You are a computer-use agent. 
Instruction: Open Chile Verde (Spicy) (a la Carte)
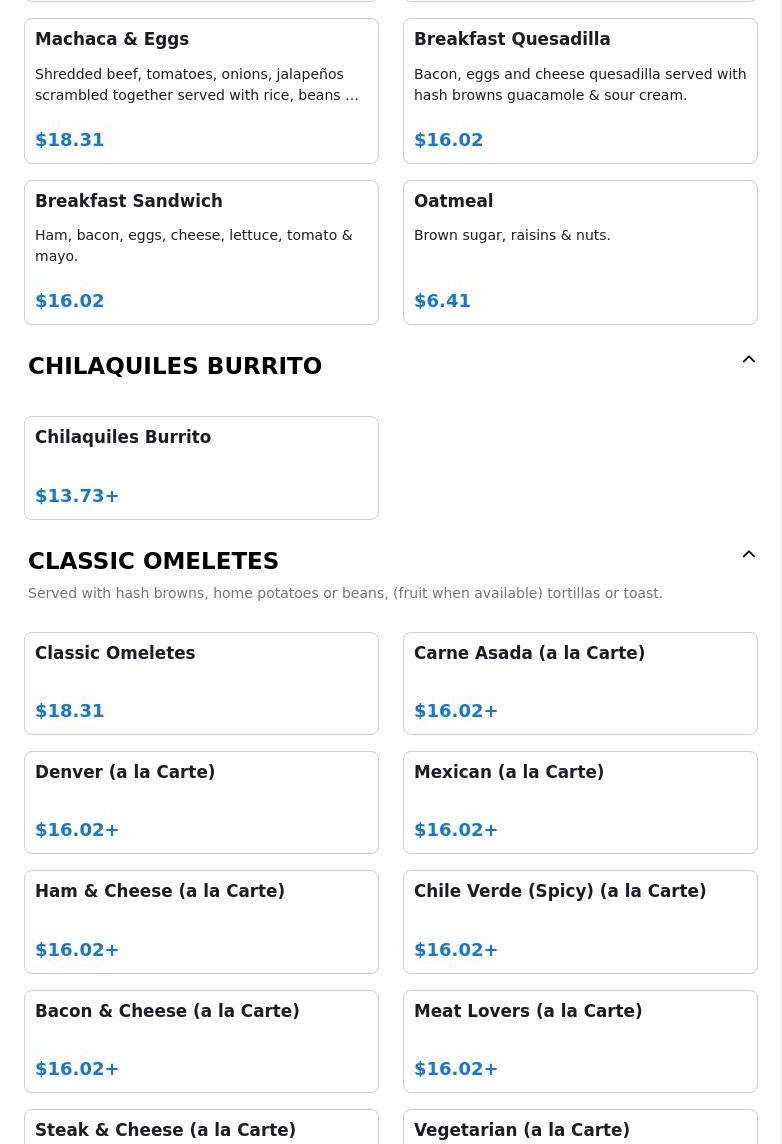coord(580,921)
